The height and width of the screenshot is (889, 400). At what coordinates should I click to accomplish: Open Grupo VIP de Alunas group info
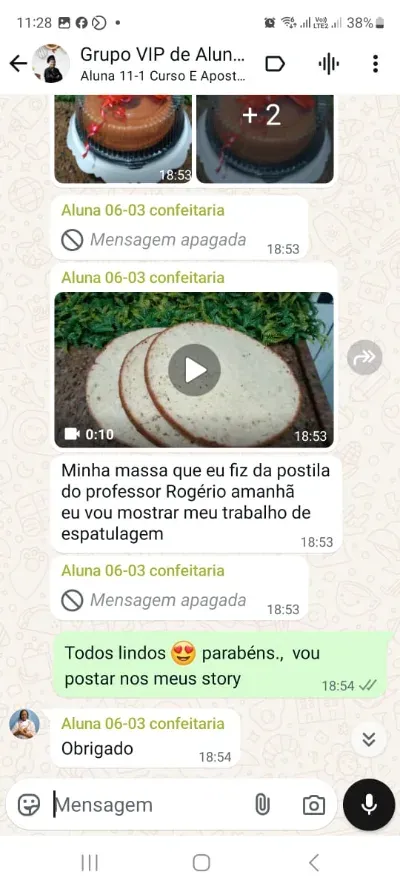163,64
